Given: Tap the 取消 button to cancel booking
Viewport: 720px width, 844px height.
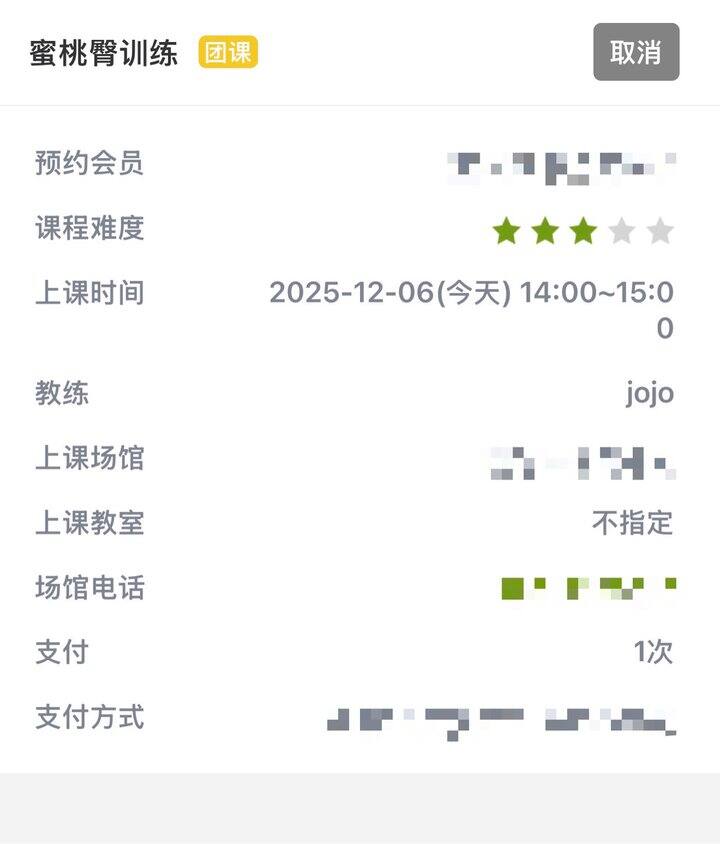Looking at the screenshot, I should (x=636, y=52).
